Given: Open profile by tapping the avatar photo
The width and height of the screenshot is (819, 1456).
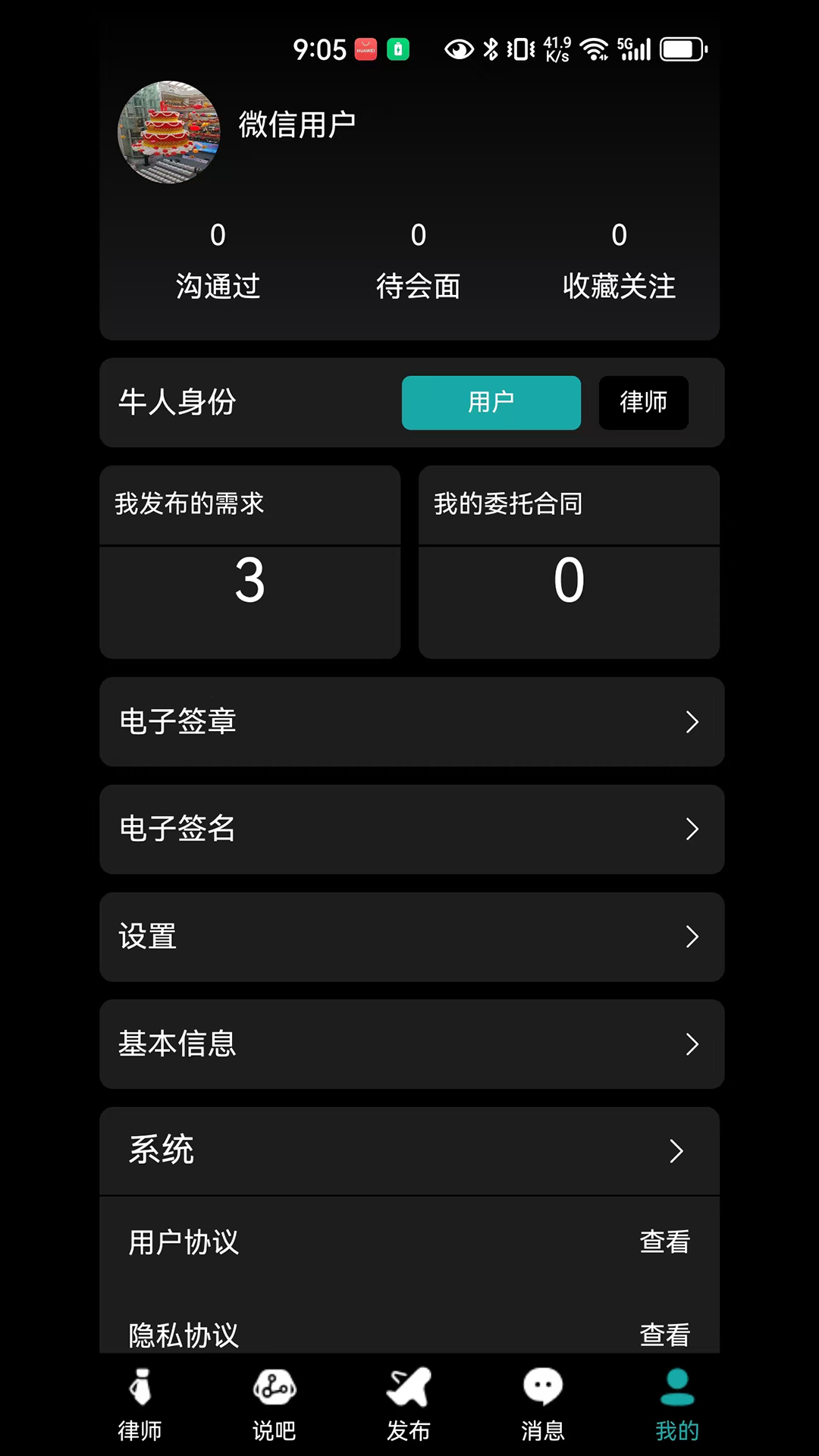Looking at the screenshot, I should coord(168,132).
